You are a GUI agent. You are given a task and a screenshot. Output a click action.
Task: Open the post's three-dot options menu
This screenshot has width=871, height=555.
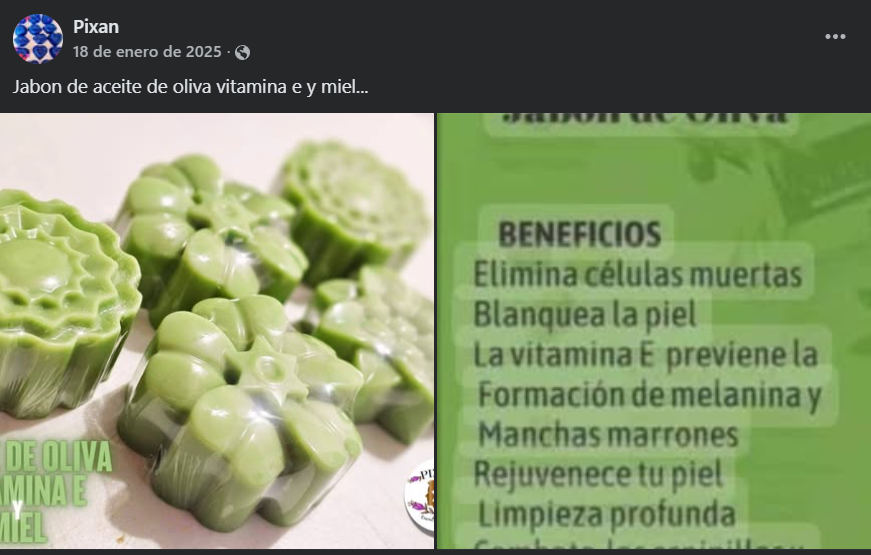[x=835, y=37]
